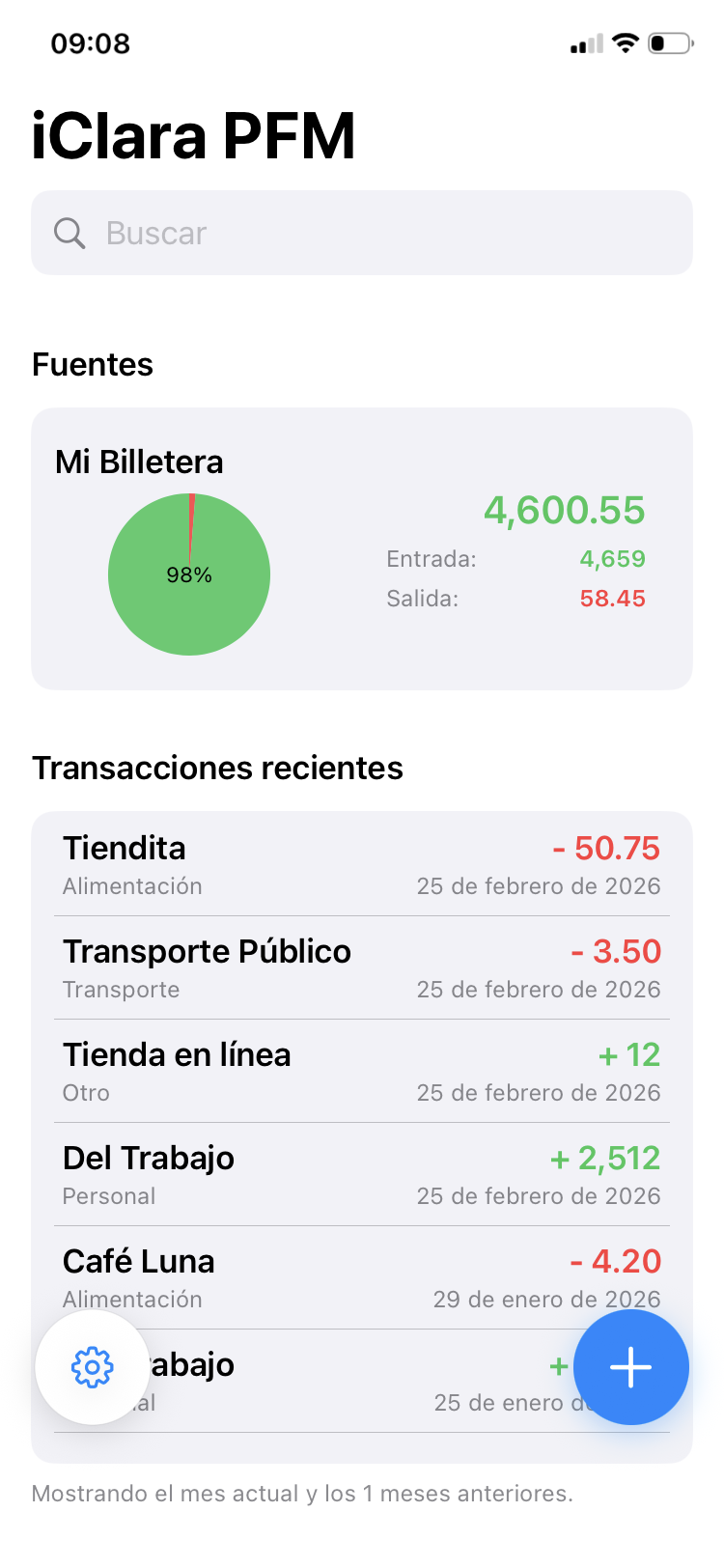Screen dimensions: 724x1568
Task: Tap the Buscar search field
Action: click(x=362, y=233)
